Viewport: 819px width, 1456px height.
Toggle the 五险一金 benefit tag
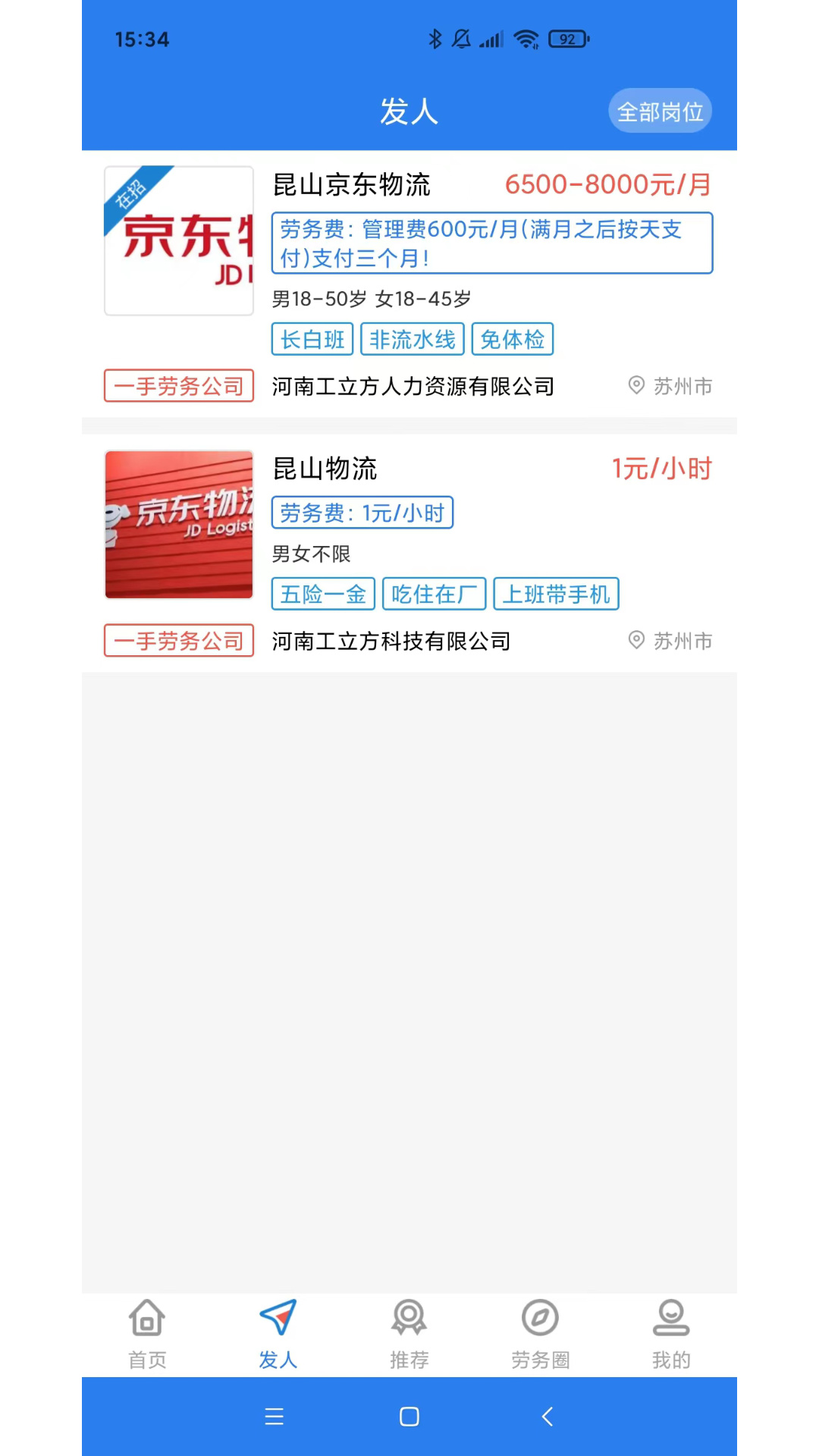point(323,594)
